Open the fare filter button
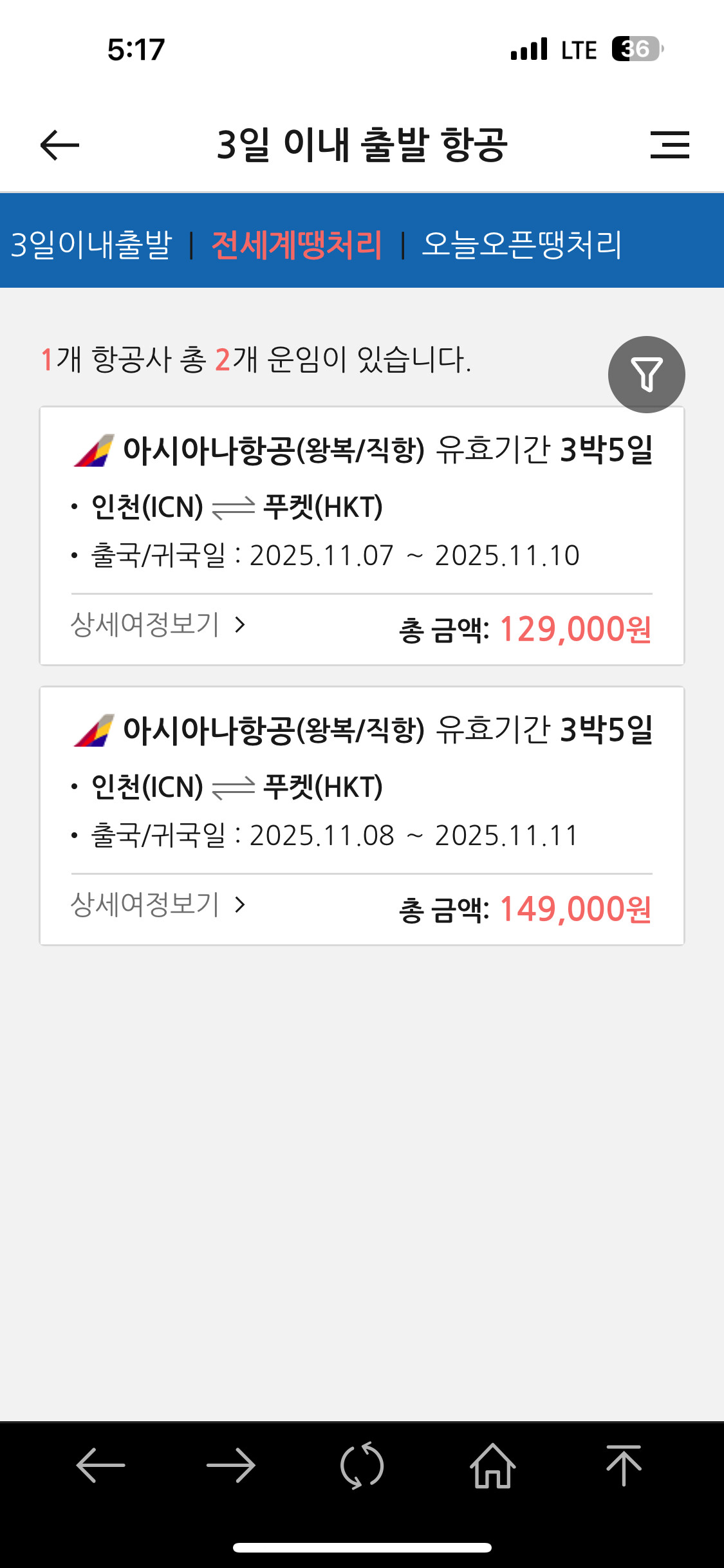 646,375
